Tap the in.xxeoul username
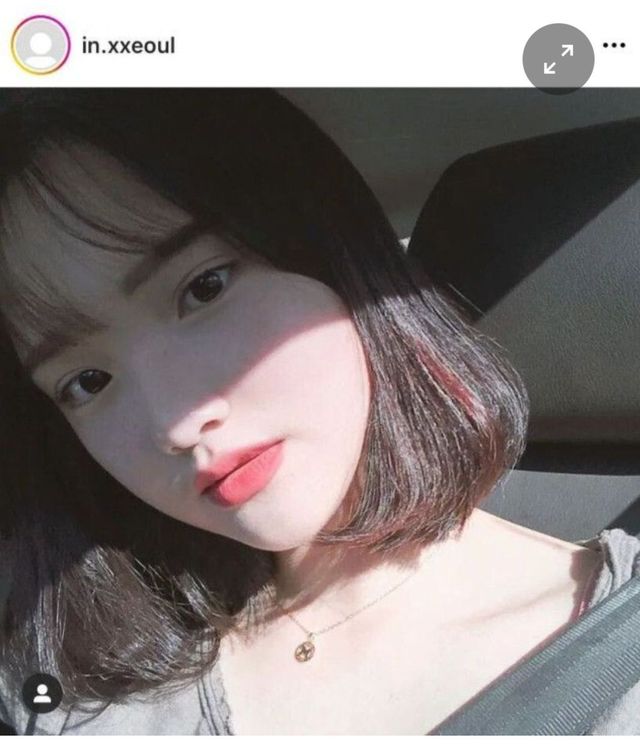The width and height of the screenshot is (640, 750). [128, 46]
